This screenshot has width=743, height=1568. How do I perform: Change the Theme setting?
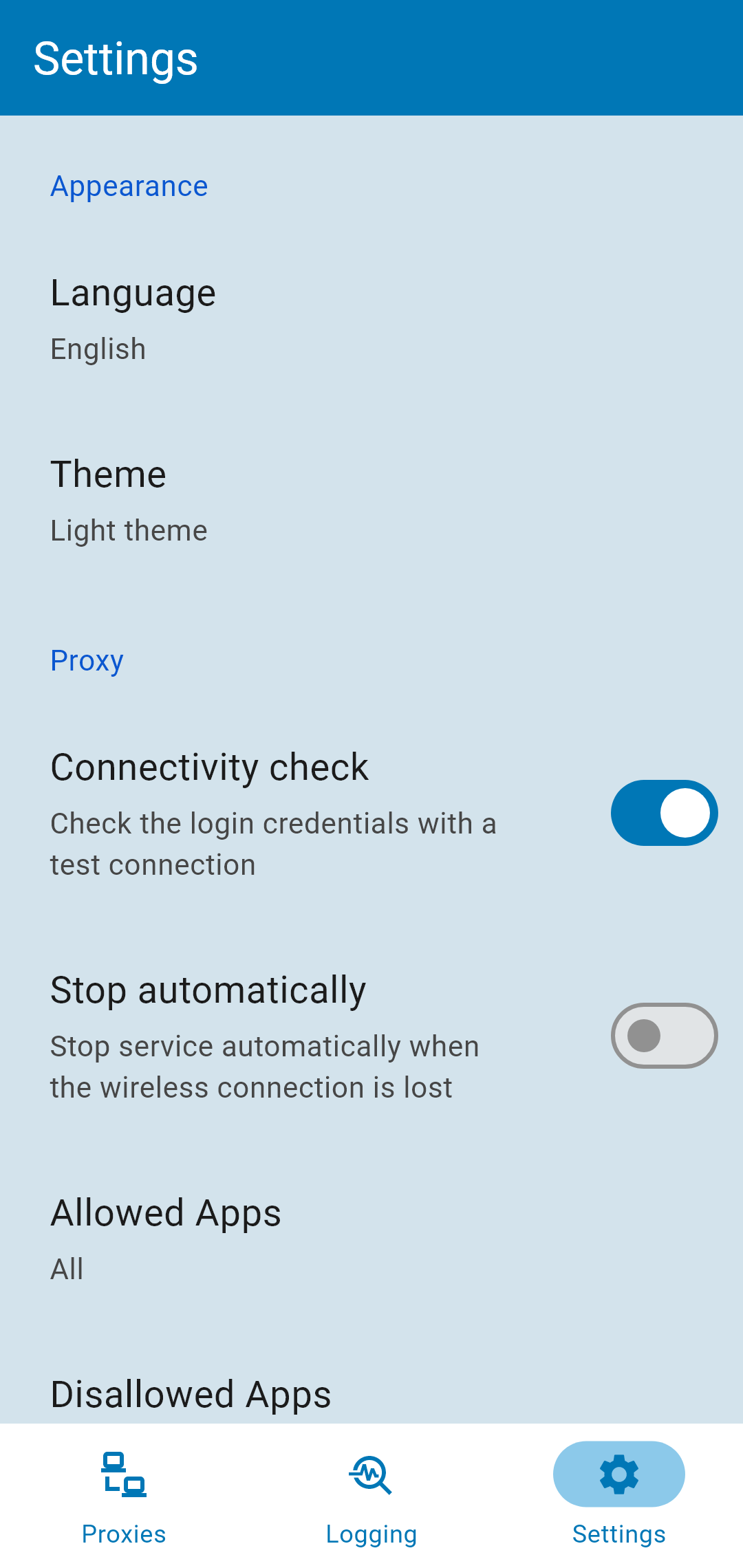coord(371,502)
